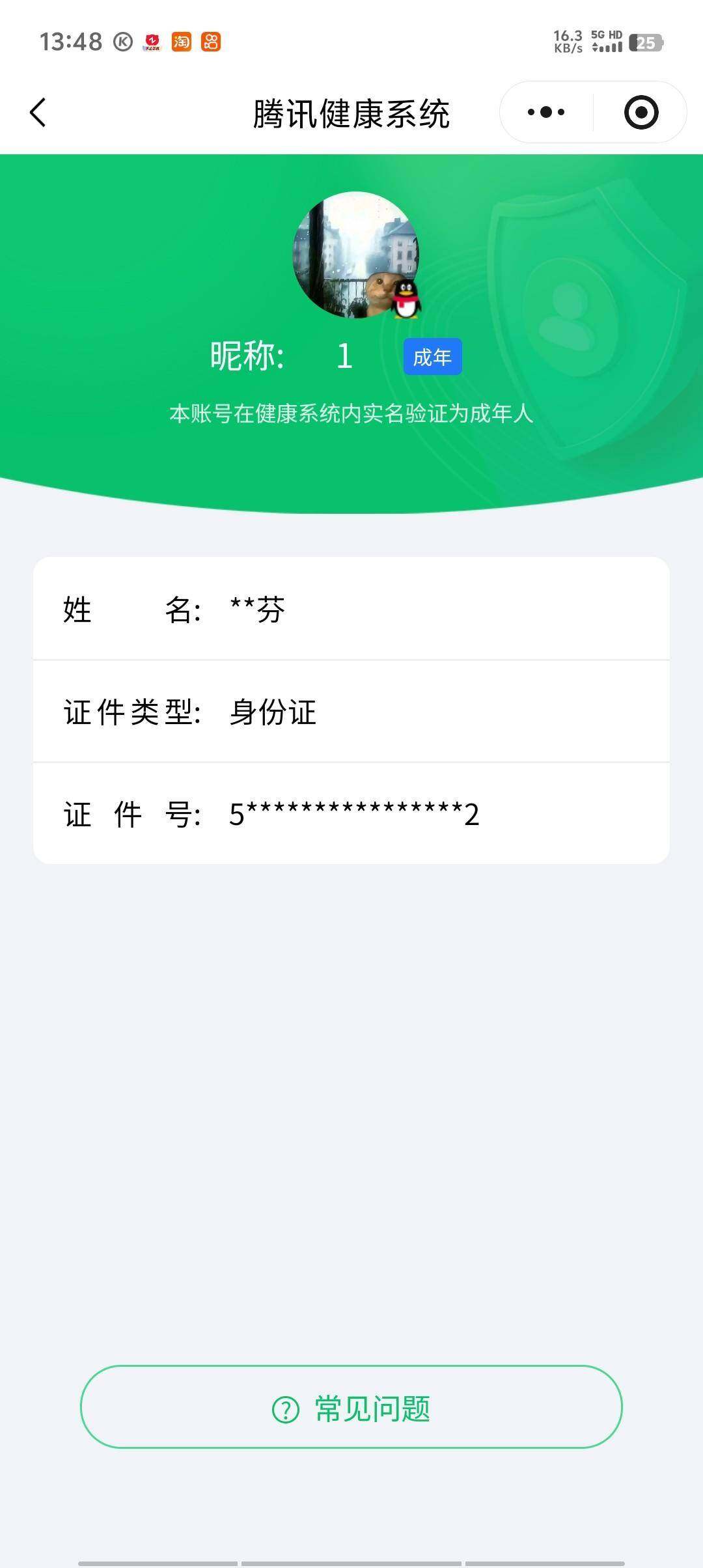The height and width of the screenshot is (1568, 703).
Task: Tap the mini program close capsule button
Action: pyautogui.click(x=641, y=111)
